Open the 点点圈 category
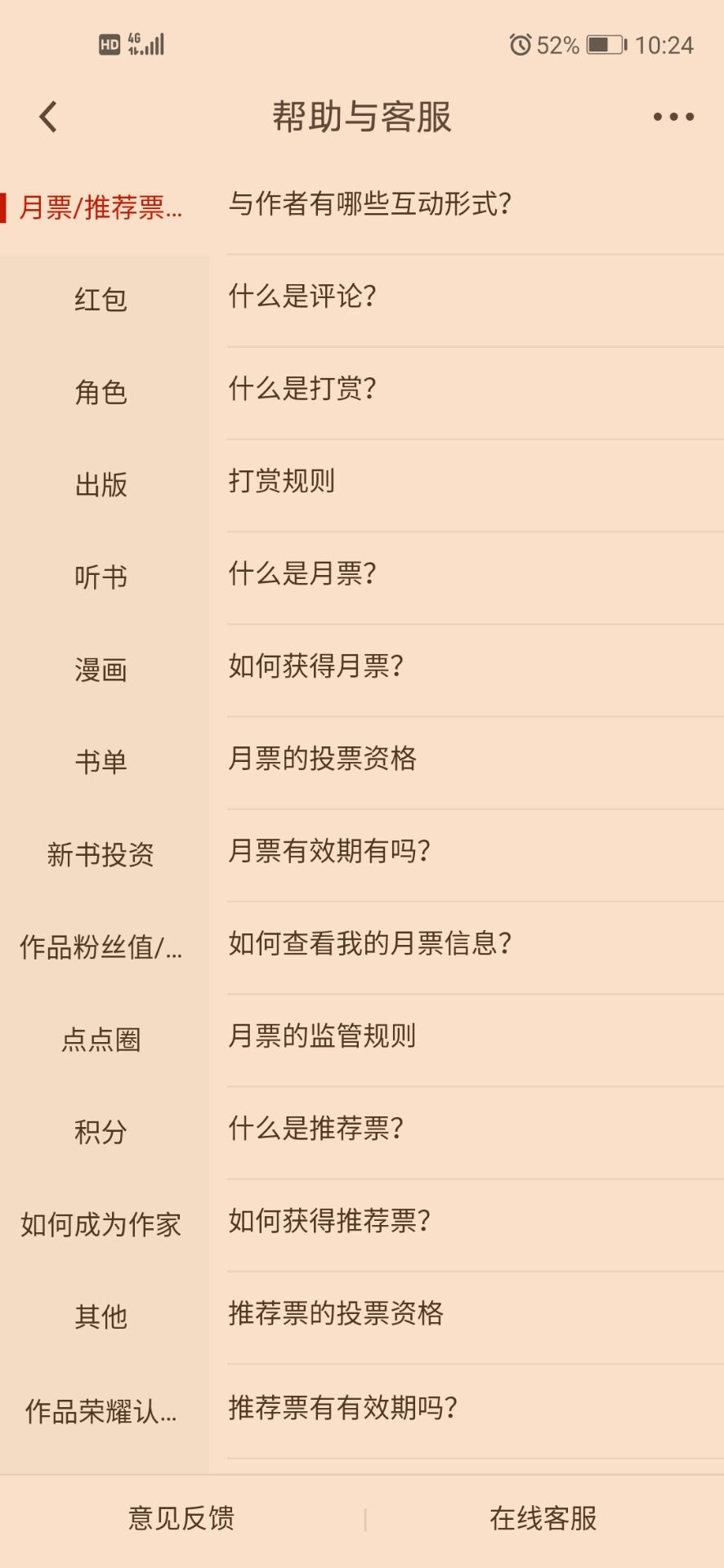 pos(100,1040)
